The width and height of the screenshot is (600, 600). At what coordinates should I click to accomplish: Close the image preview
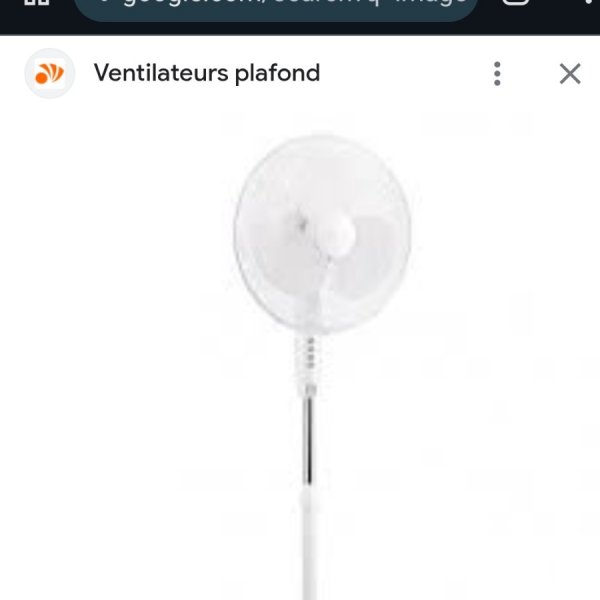[x=570, y=73]
